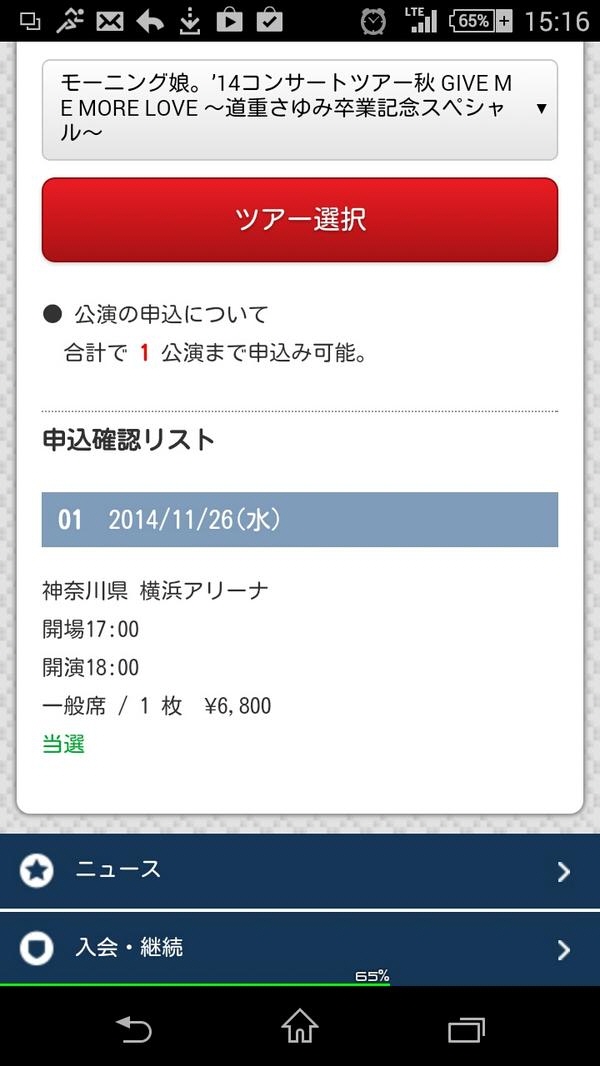Open the 入会・継続 menu row

299,948
